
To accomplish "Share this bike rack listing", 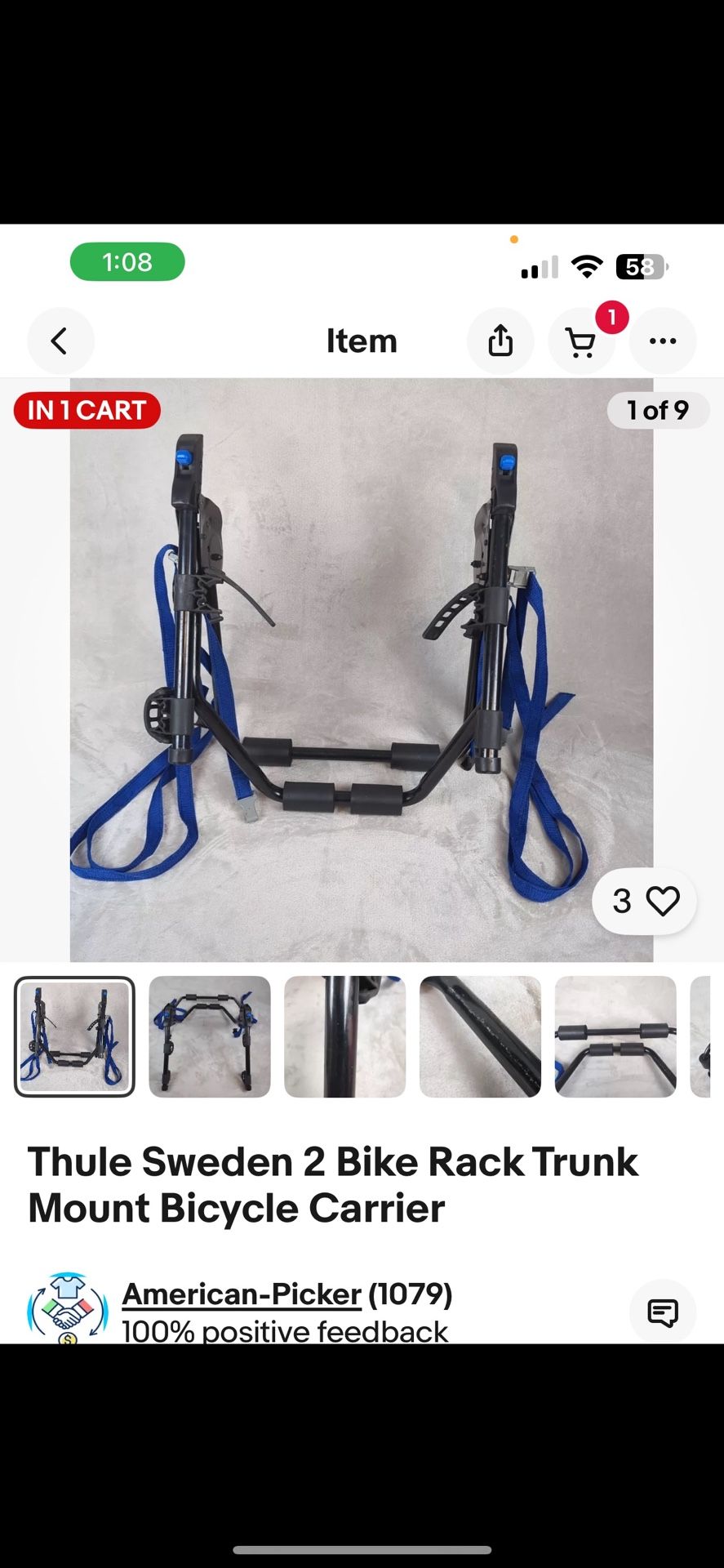I will tap(500, 341).
